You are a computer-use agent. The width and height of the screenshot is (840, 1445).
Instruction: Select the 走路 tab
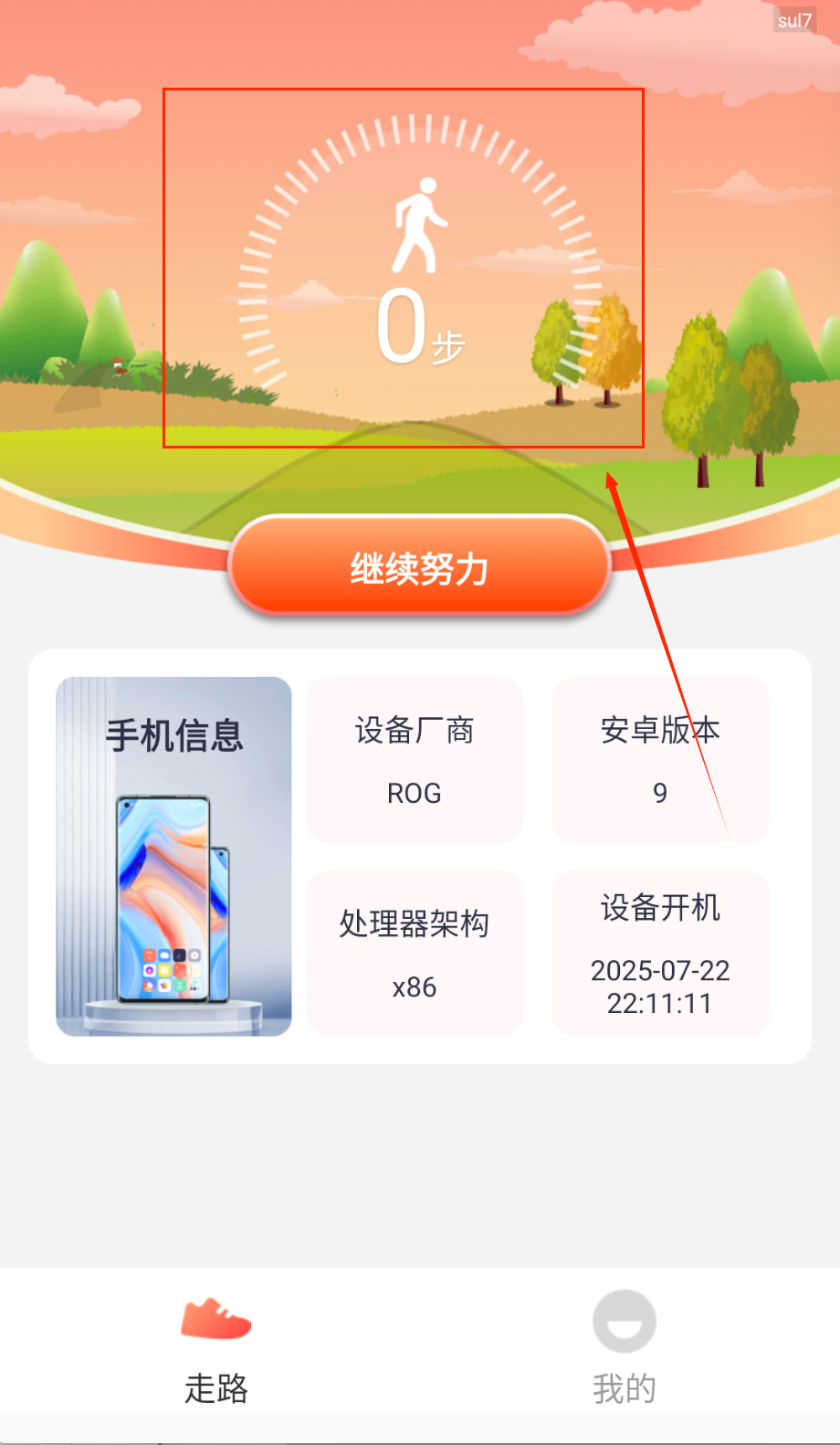pos(216,1346)
